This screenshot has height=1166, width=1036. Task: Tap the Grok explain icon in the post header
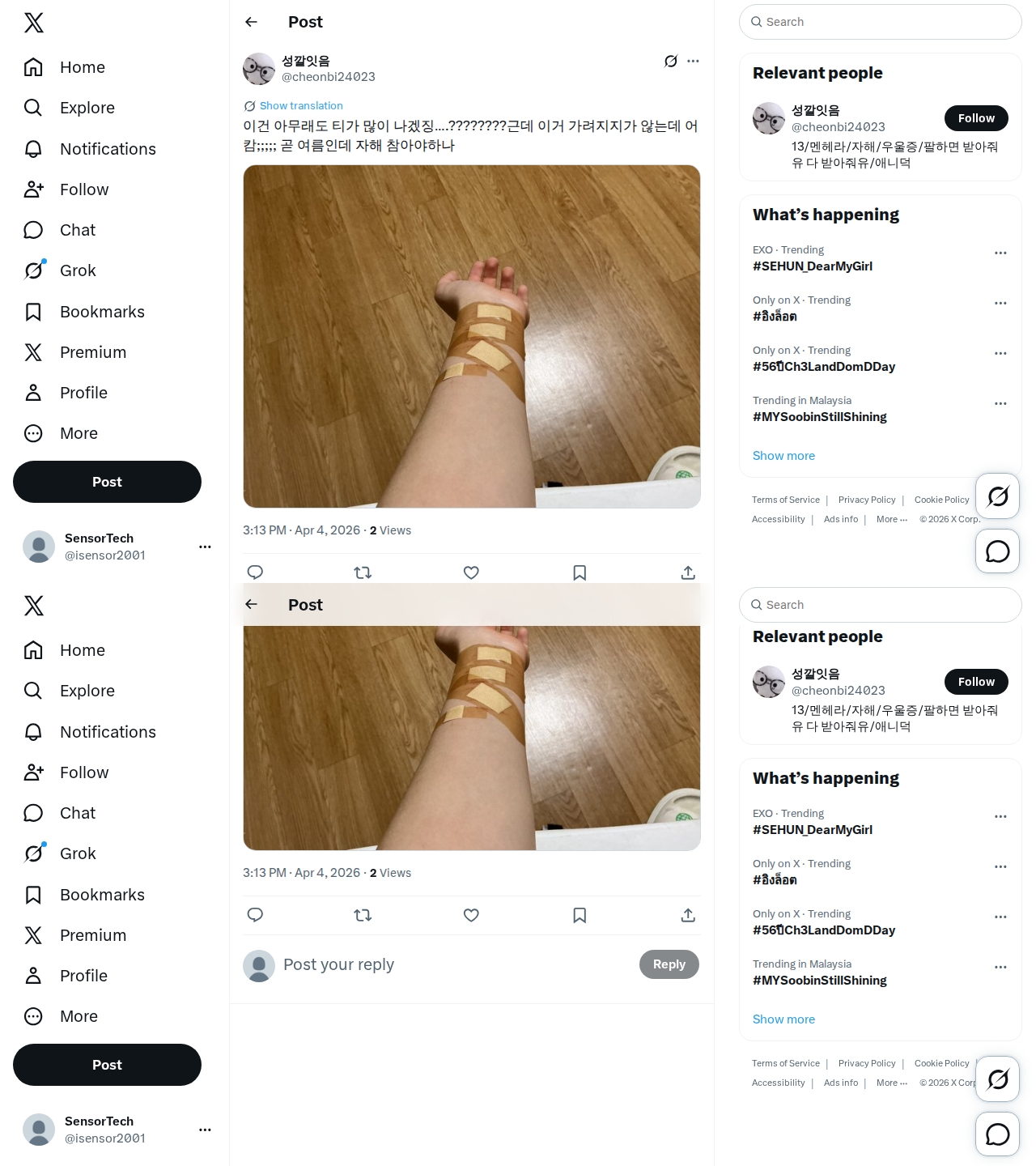coord(670,61)
